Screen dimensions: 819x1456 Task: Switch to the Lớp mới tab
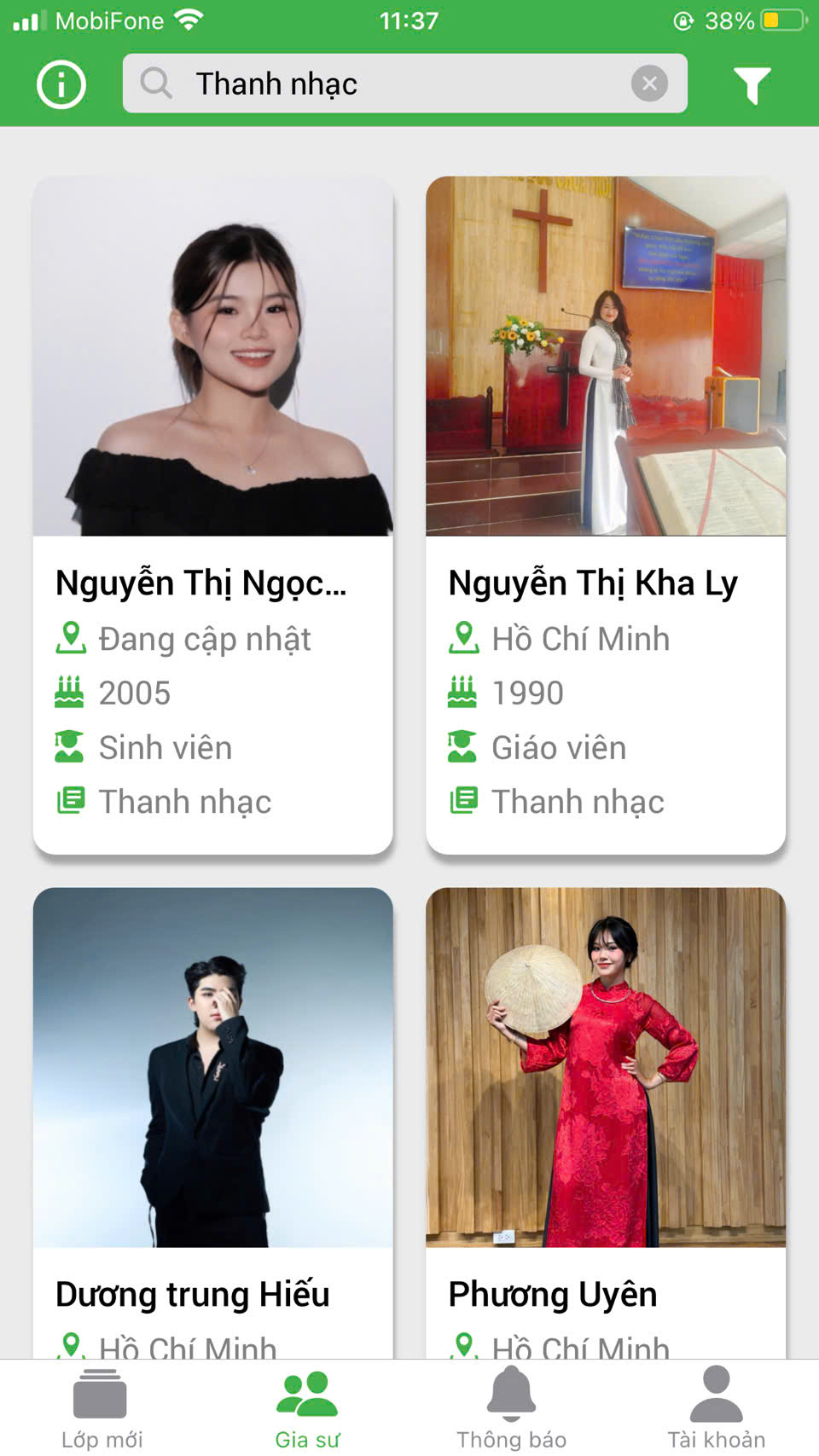point(102,1408)
